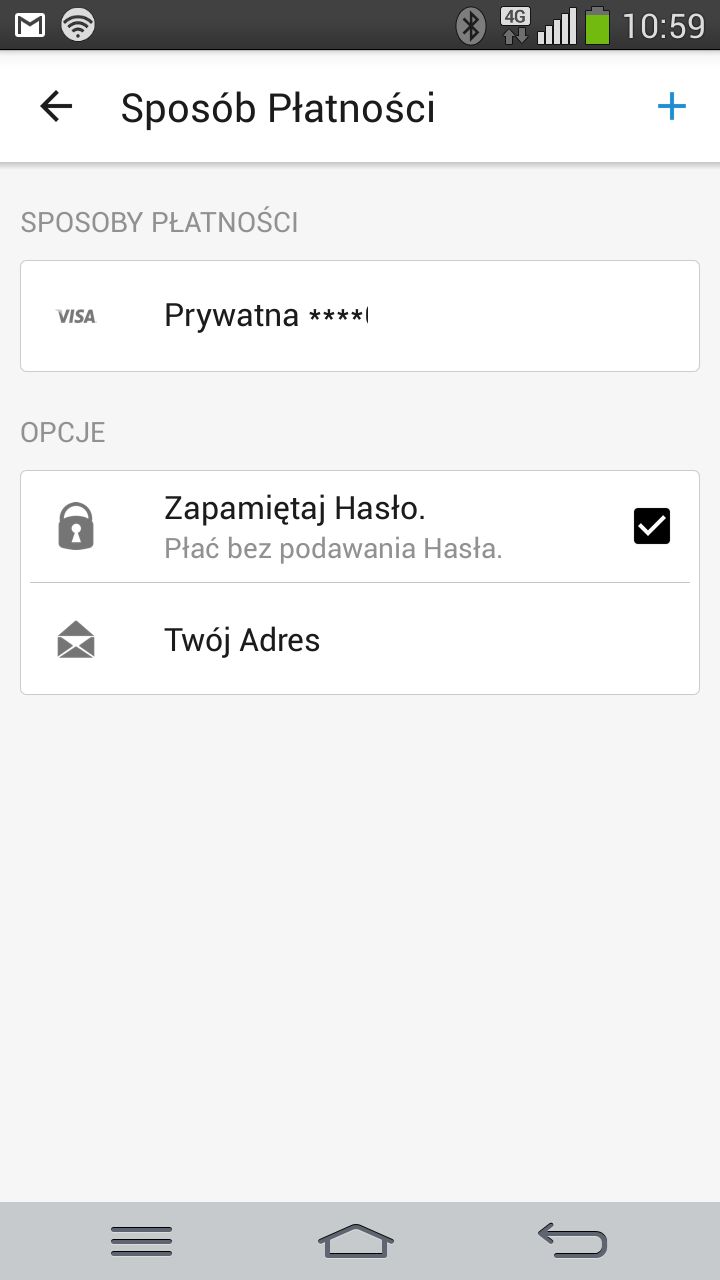Image resolution: width=720 pixels, height=1280 pixels.
Task: Open Twój Adres settings
Action: [360, 638]
